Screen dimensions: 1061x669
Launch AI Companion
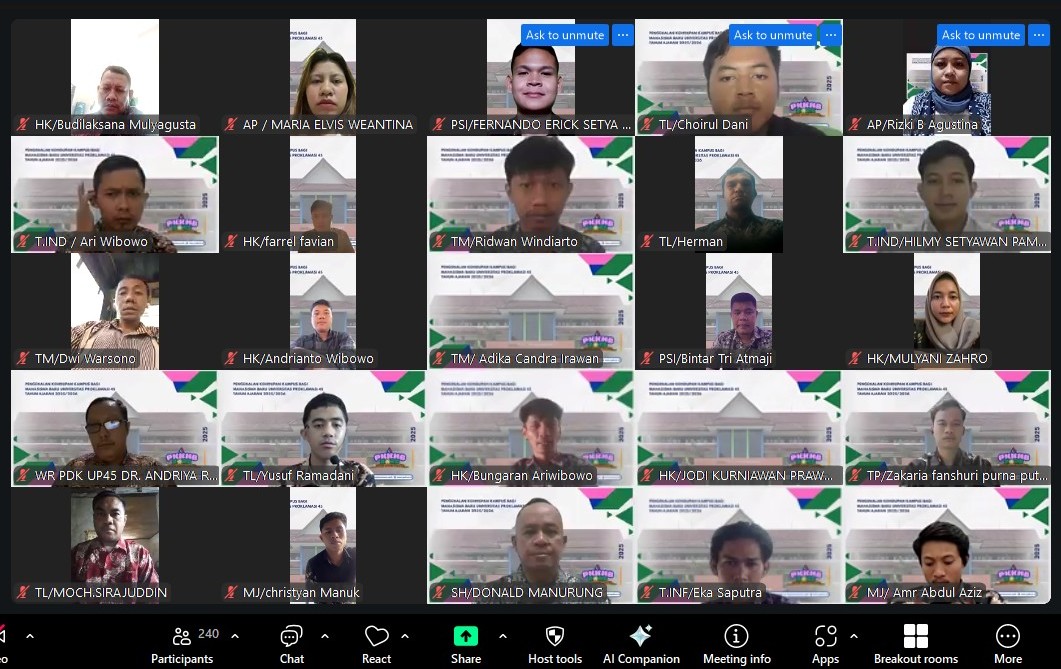pos(641,644)
